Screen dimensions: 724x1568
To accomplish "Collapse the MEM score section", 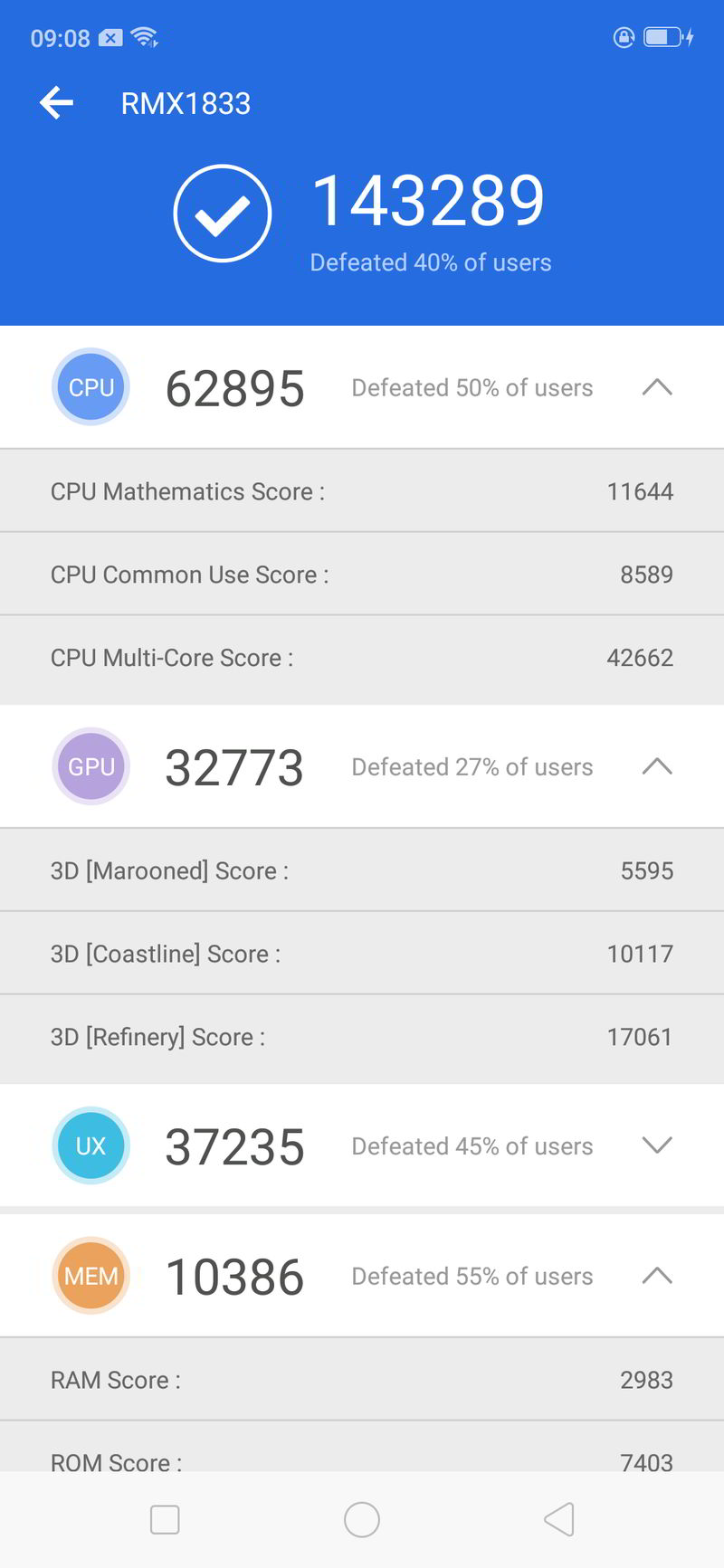I will (x=656, y=1276).
